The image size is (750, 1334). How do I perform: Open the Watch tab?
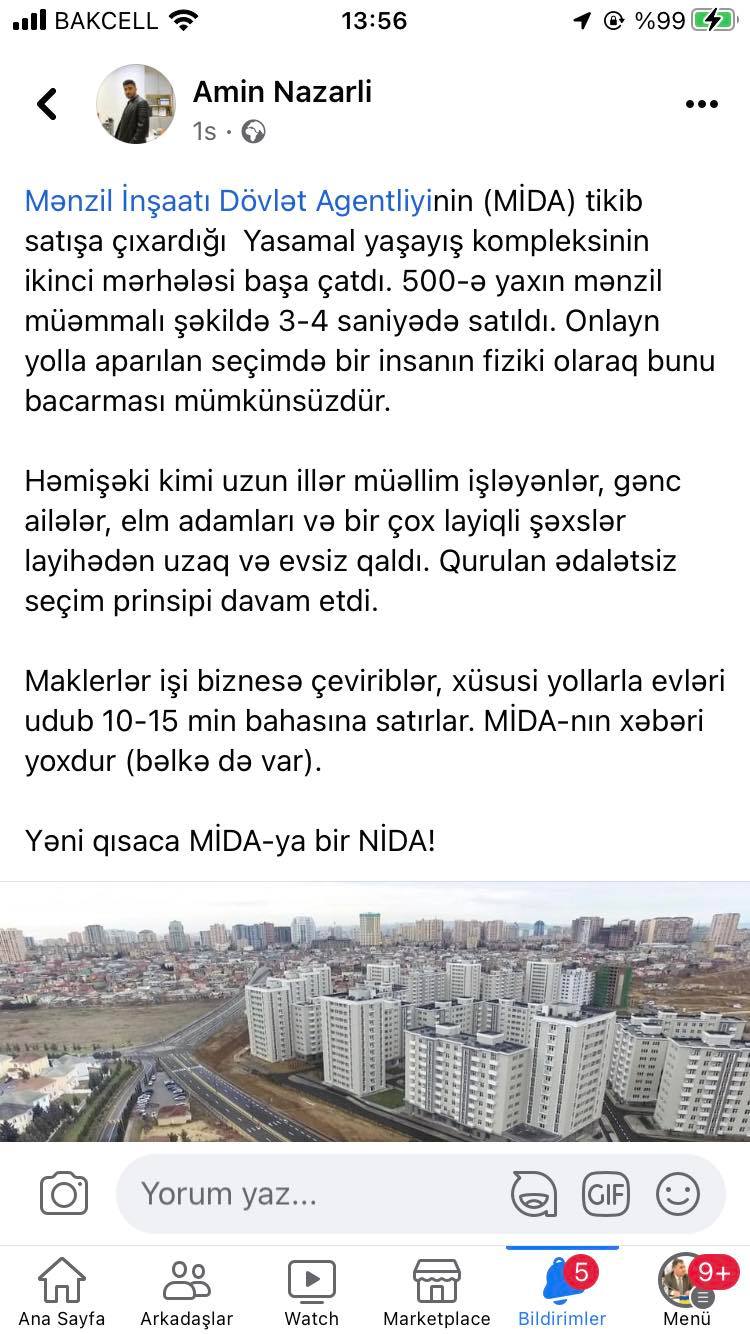click(312, 1292)
